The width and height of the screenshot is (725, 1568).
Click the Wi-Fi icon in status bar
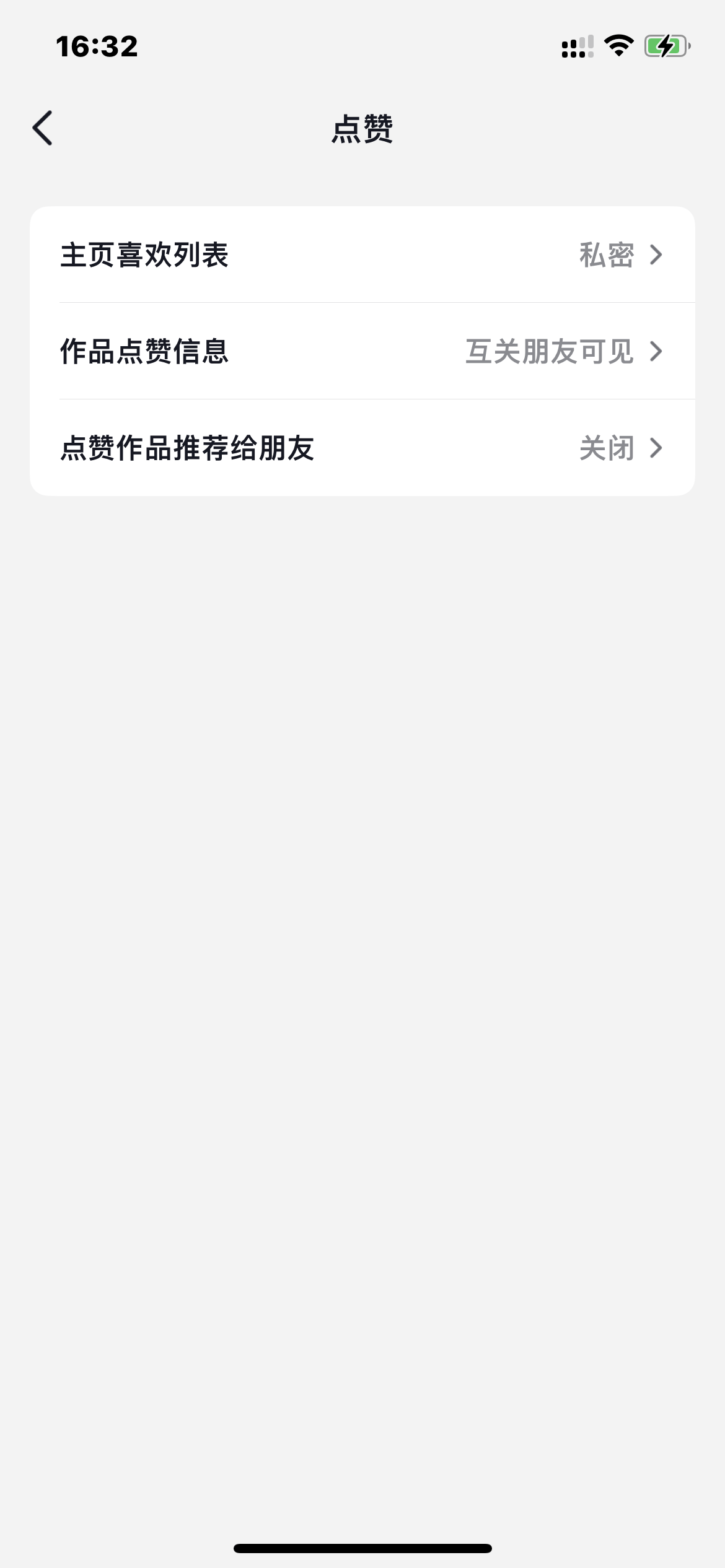(619, 45)
